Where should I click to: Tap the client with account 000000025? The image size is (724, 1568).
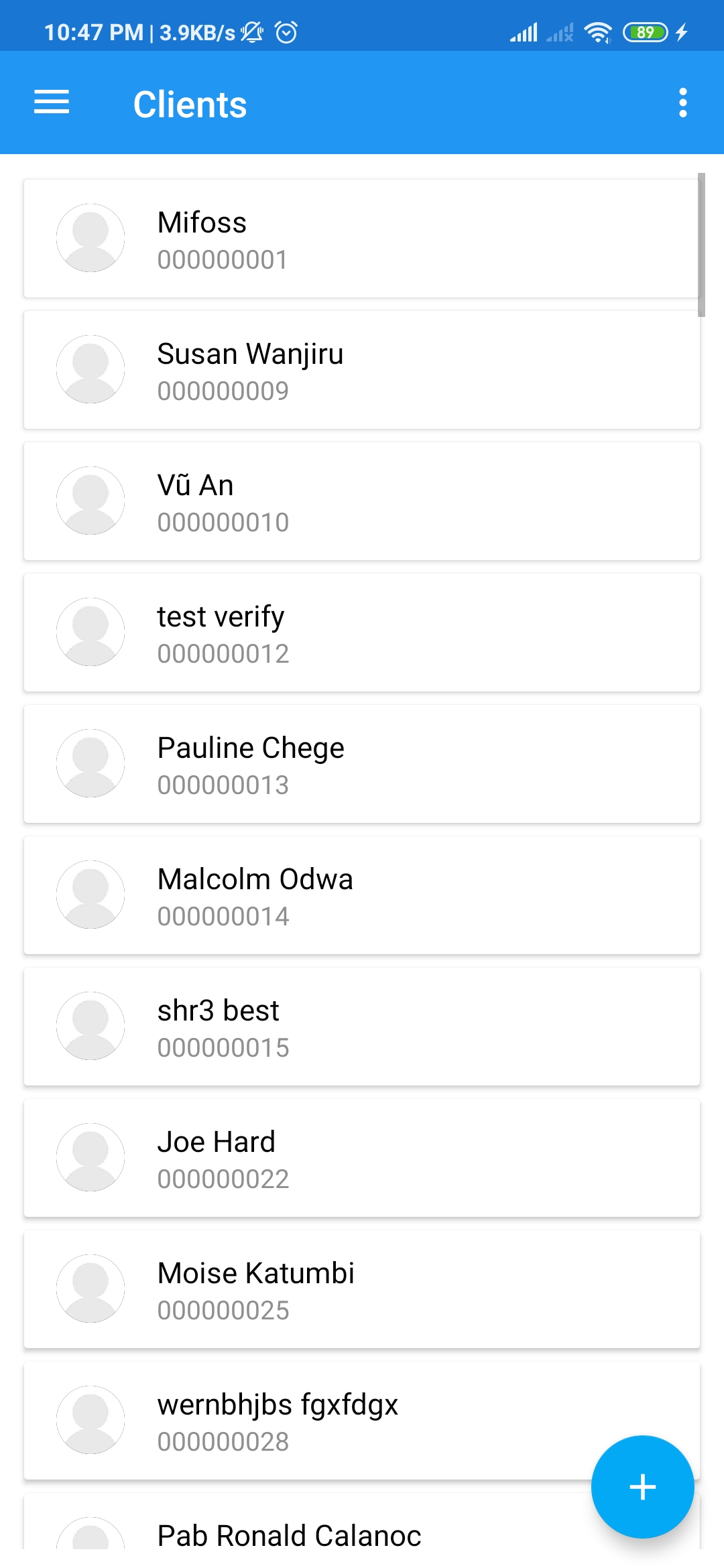362,1288
